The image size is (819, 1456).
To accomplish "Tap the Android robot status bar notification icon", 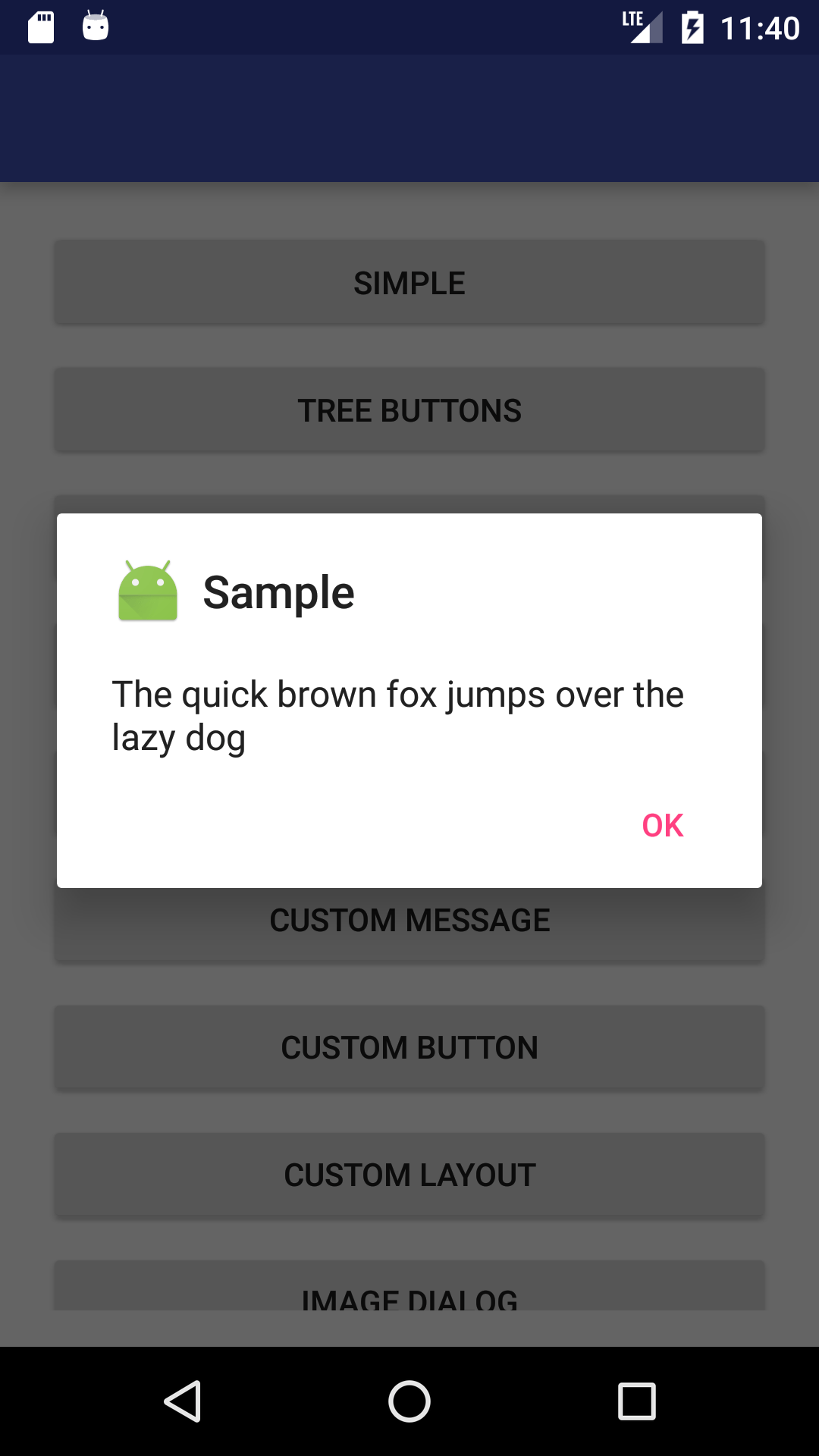I will pos(95,27).
